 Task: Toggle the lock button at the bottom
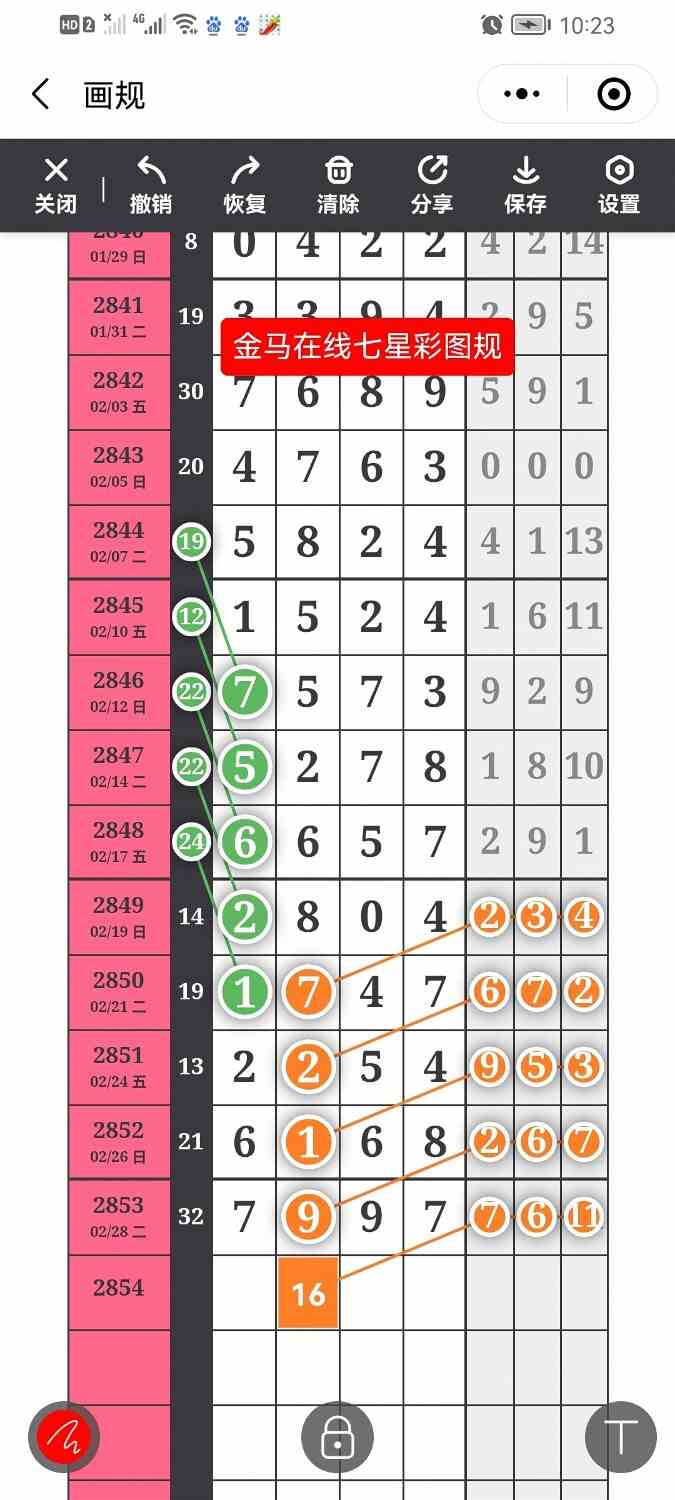pos(338,1437)
